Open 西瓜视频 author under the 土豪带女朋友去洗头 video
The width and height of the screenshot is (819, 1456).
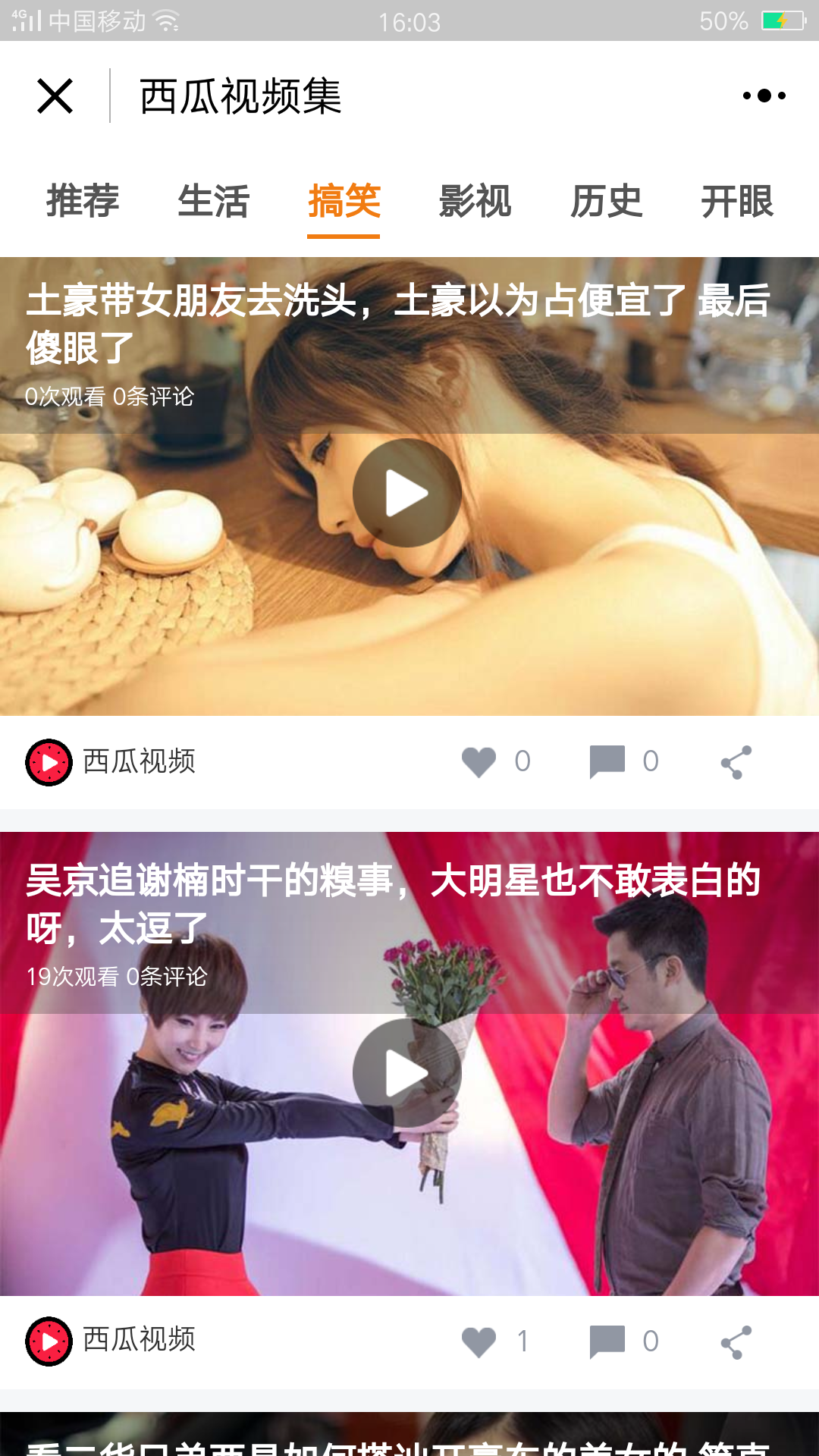point(111,762)
